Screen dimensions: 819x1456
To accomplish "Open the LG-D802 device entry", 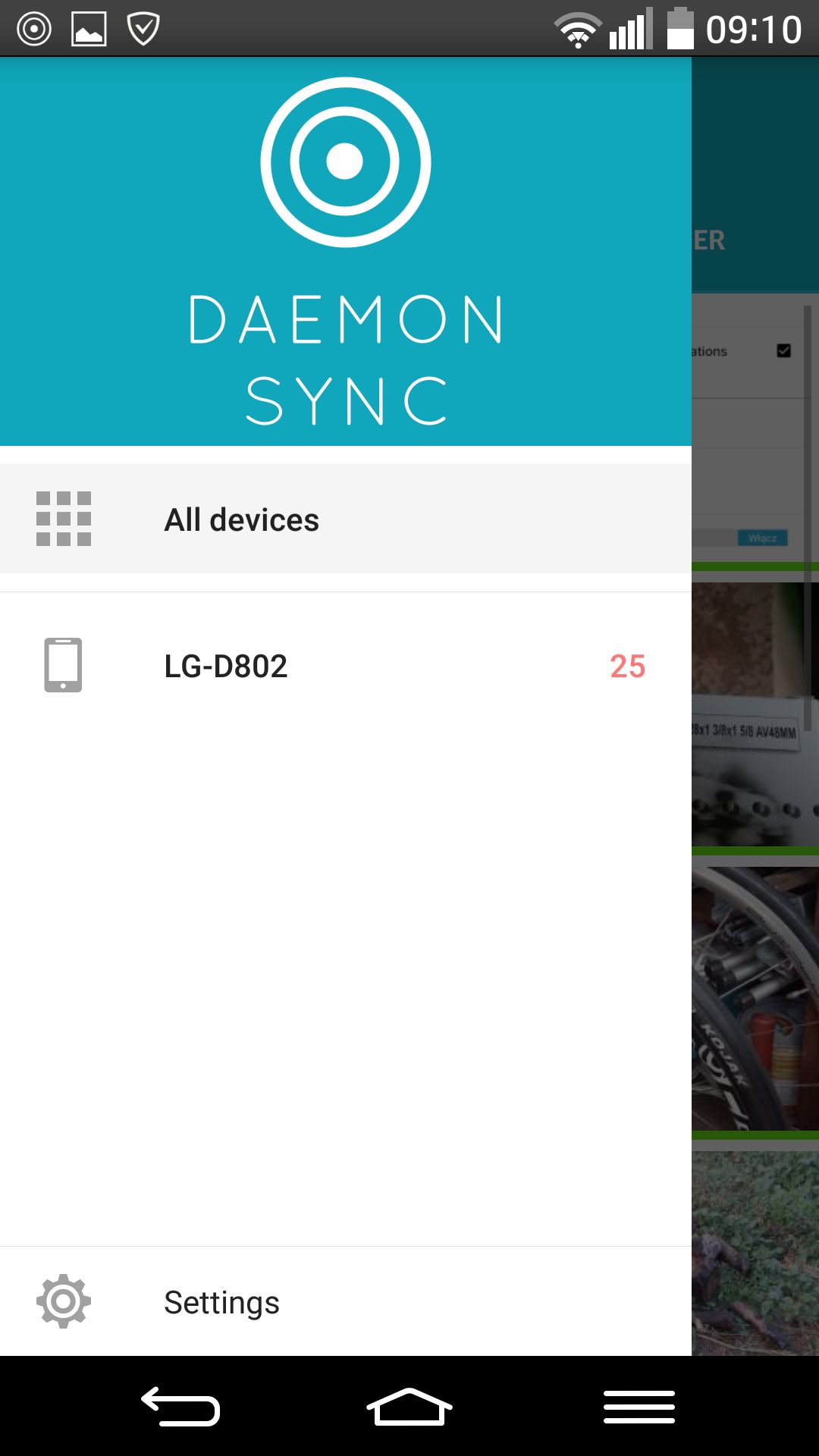I will [346, 666].
